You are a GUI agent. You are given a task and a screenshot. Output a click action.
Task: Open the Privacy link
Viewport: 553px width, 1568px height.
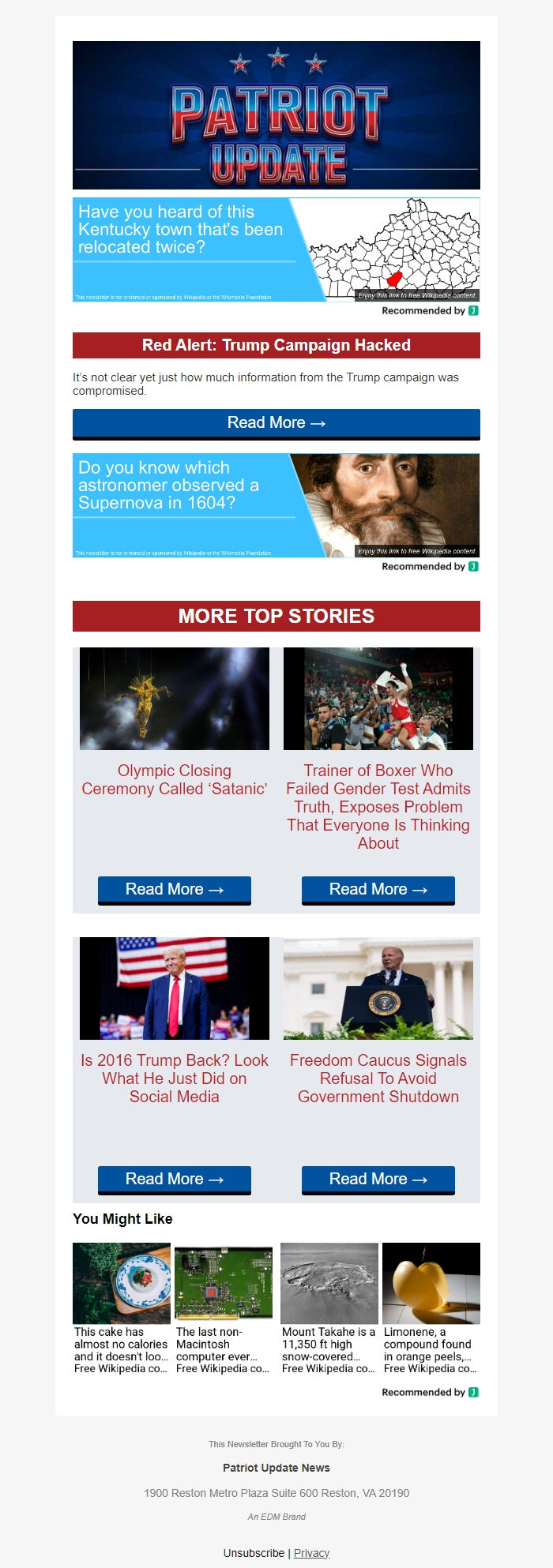coord(311,1552)
